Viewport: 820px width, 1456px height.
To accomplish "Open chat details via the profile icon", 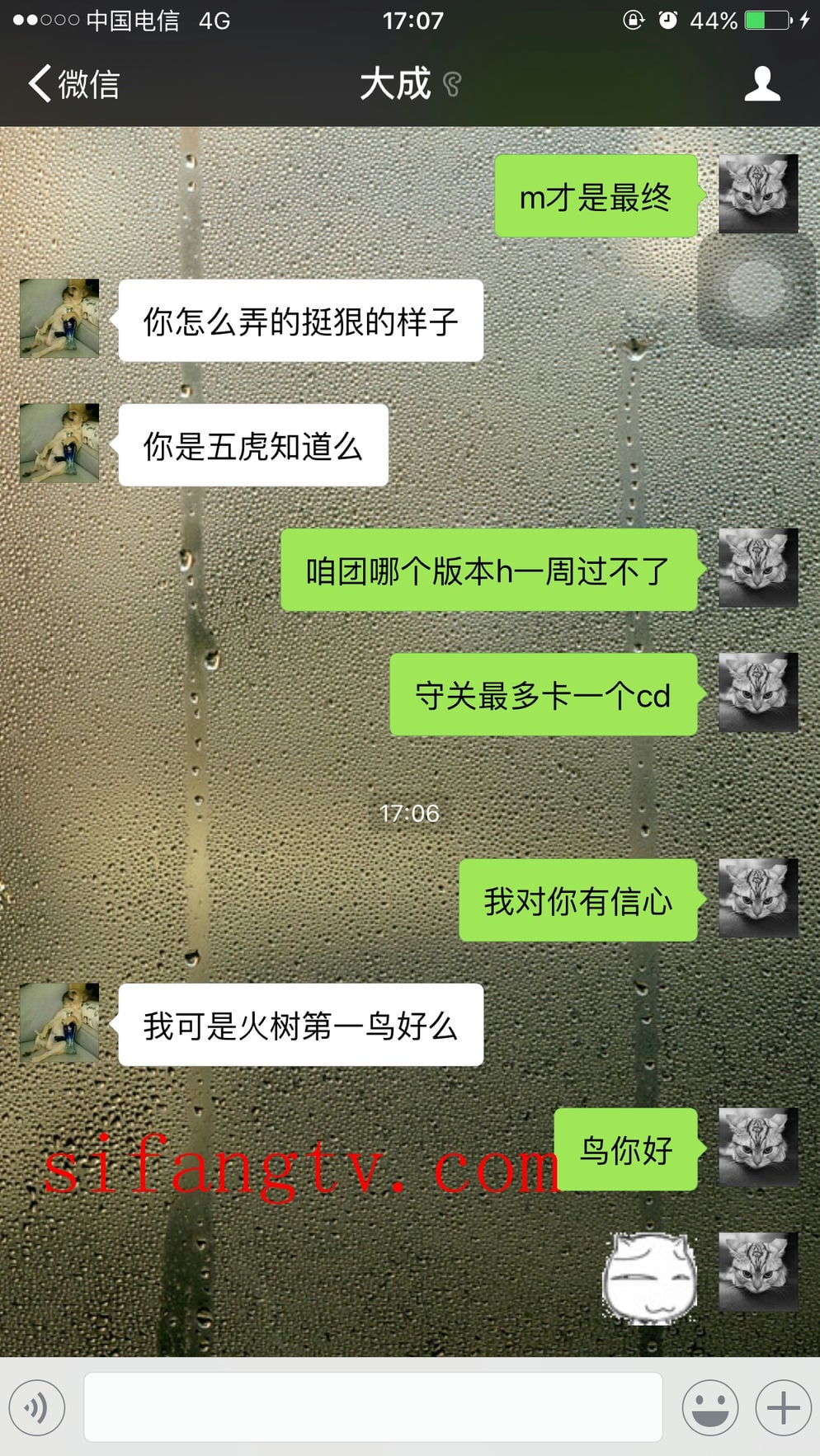I will (x=761, y=84).
